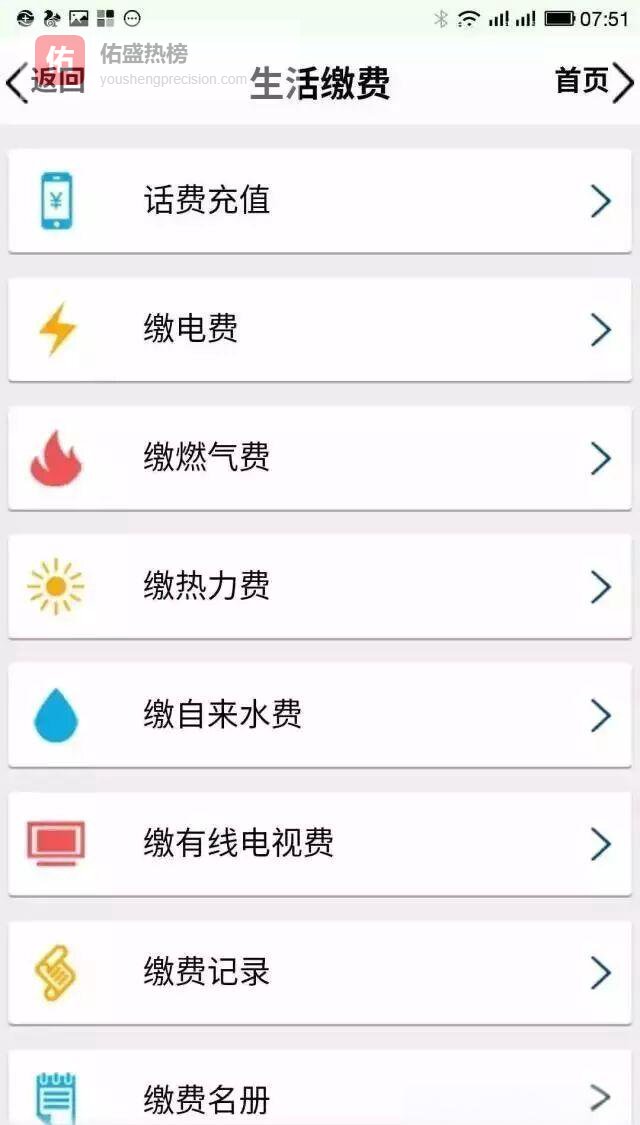
Task: Go back via 返回 button
Action: pos(45,82)
